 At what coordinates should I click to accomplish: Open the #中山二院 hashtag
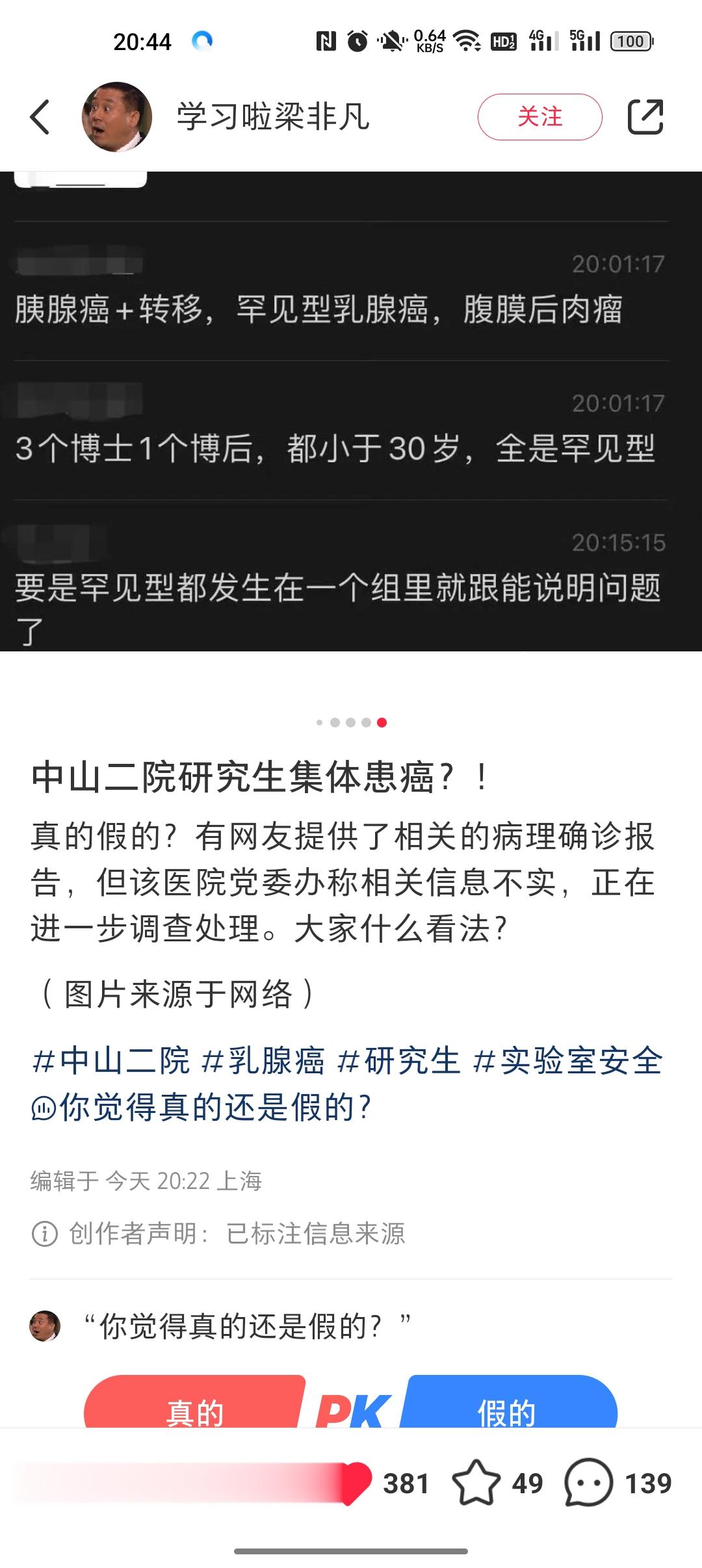pos(111,1062)
